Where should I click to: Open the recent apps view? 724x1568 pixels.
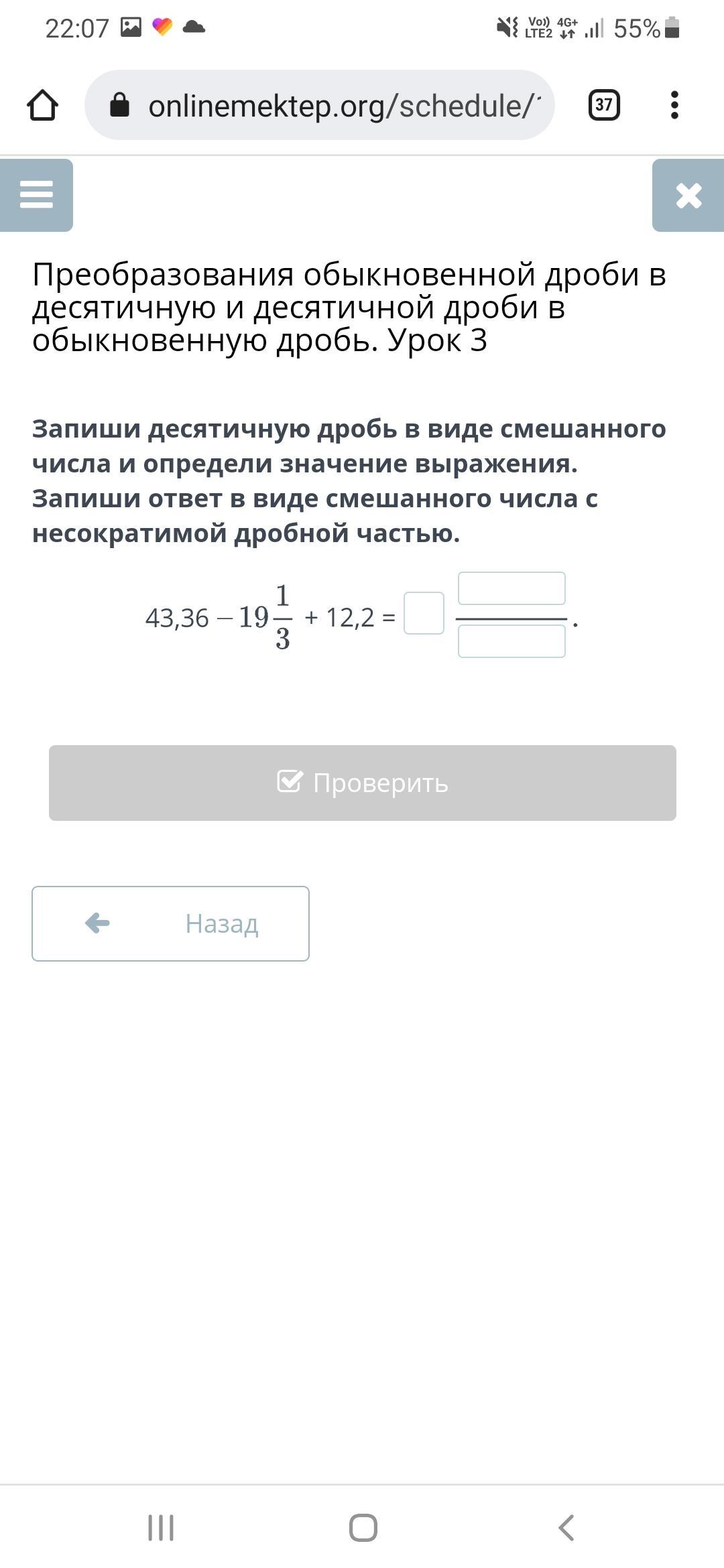(x=161, y=1528)
